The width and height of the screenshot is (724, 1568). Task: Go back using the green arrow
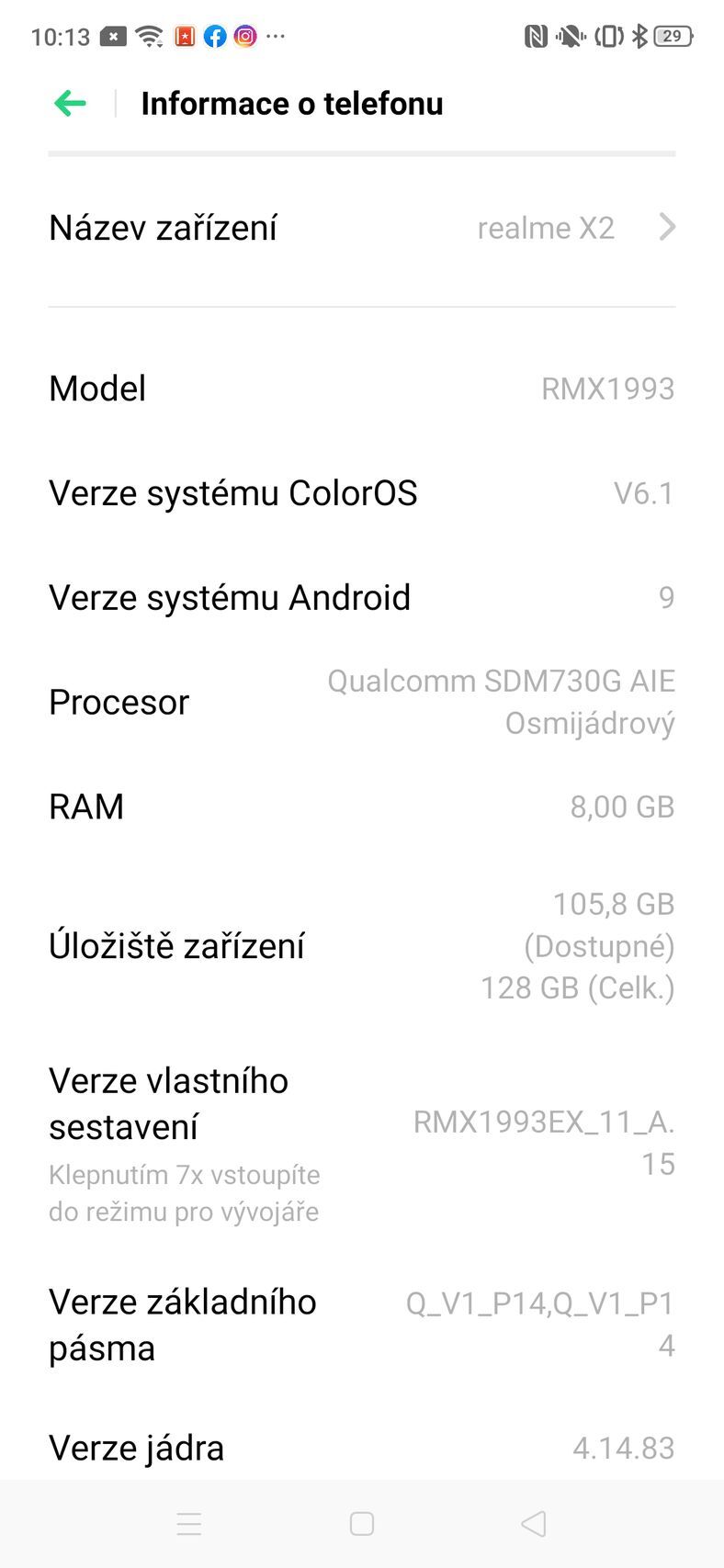pyautogui.click(x=70, y=104)
